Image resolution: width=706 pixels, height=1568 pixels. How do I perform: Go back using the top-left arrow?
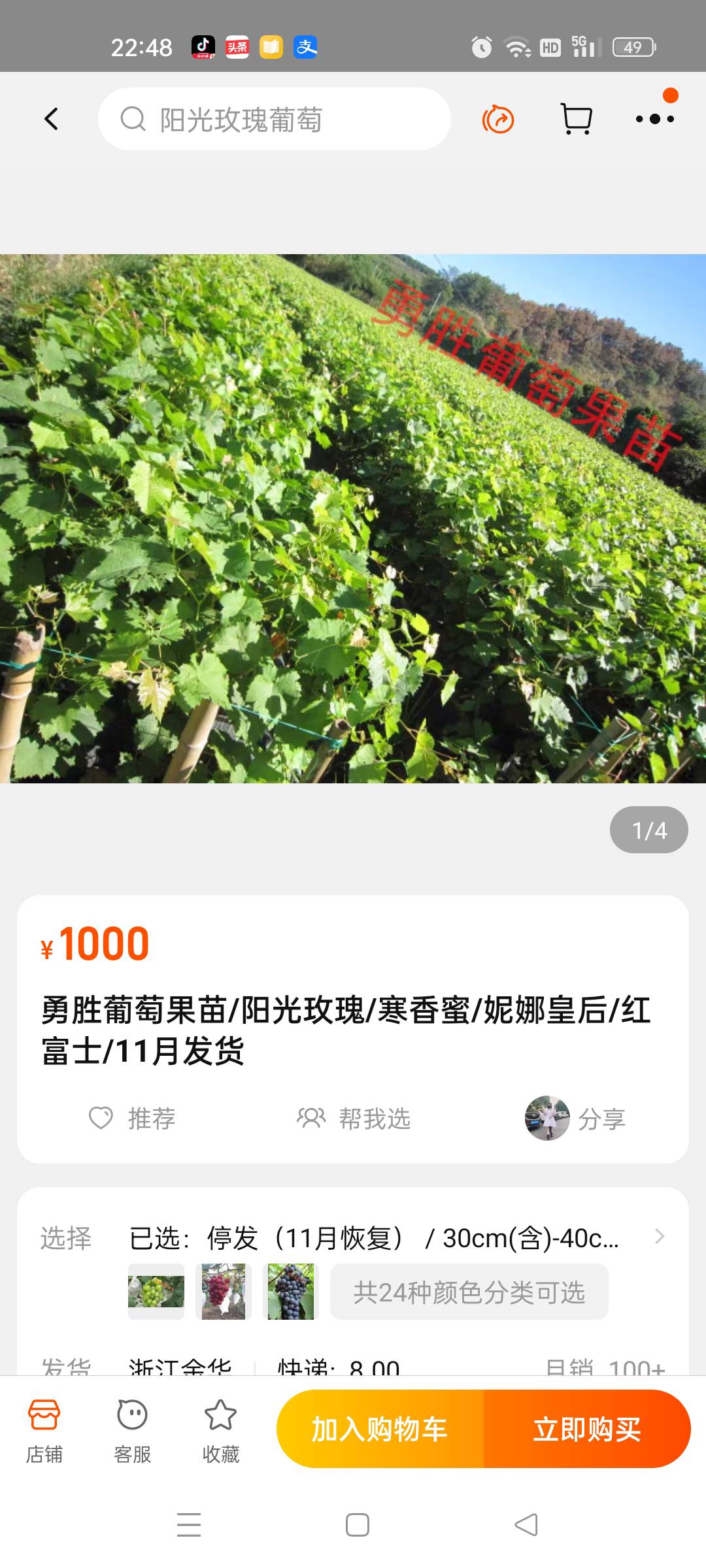[51, 119]
